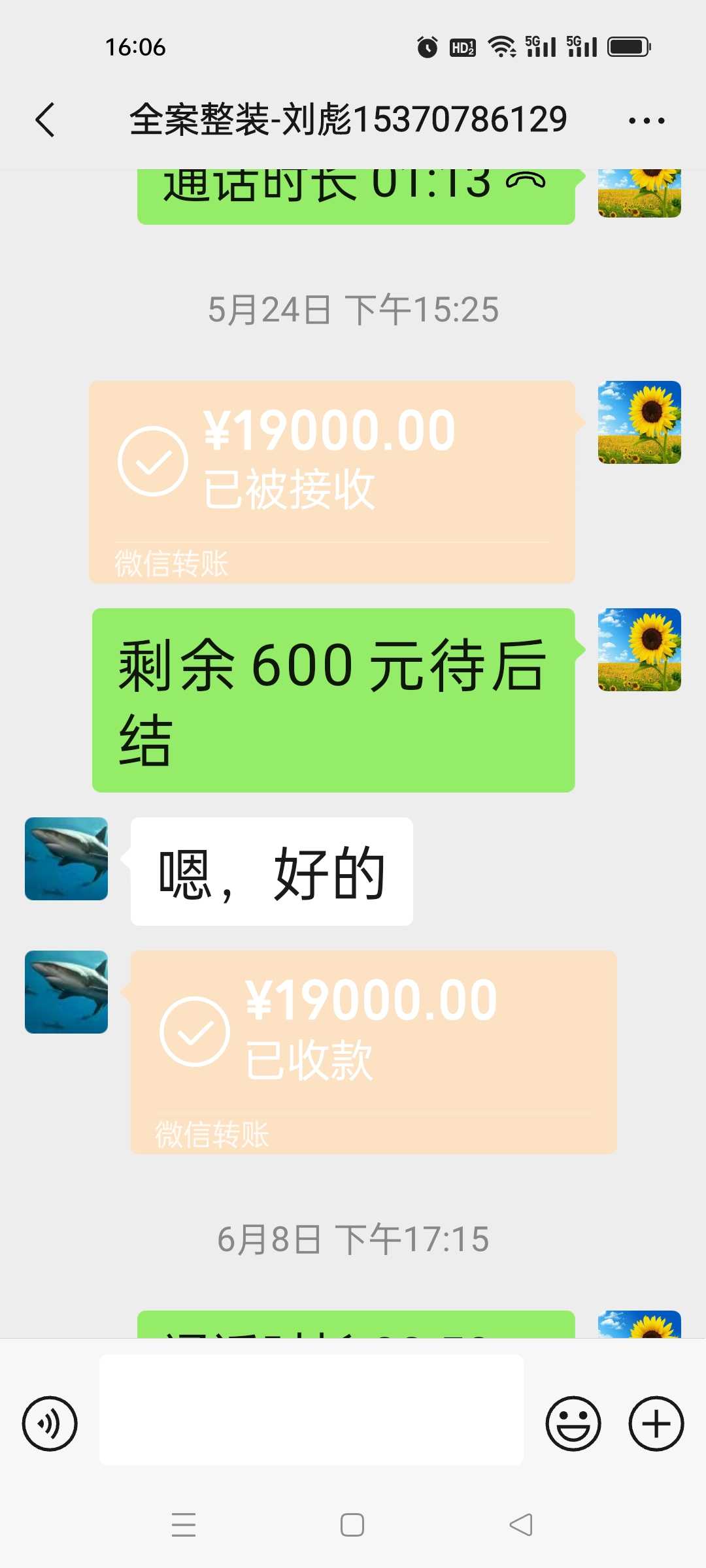Open the emoji picker
Screen dimensions: 706x1568
coord(573,1424)
